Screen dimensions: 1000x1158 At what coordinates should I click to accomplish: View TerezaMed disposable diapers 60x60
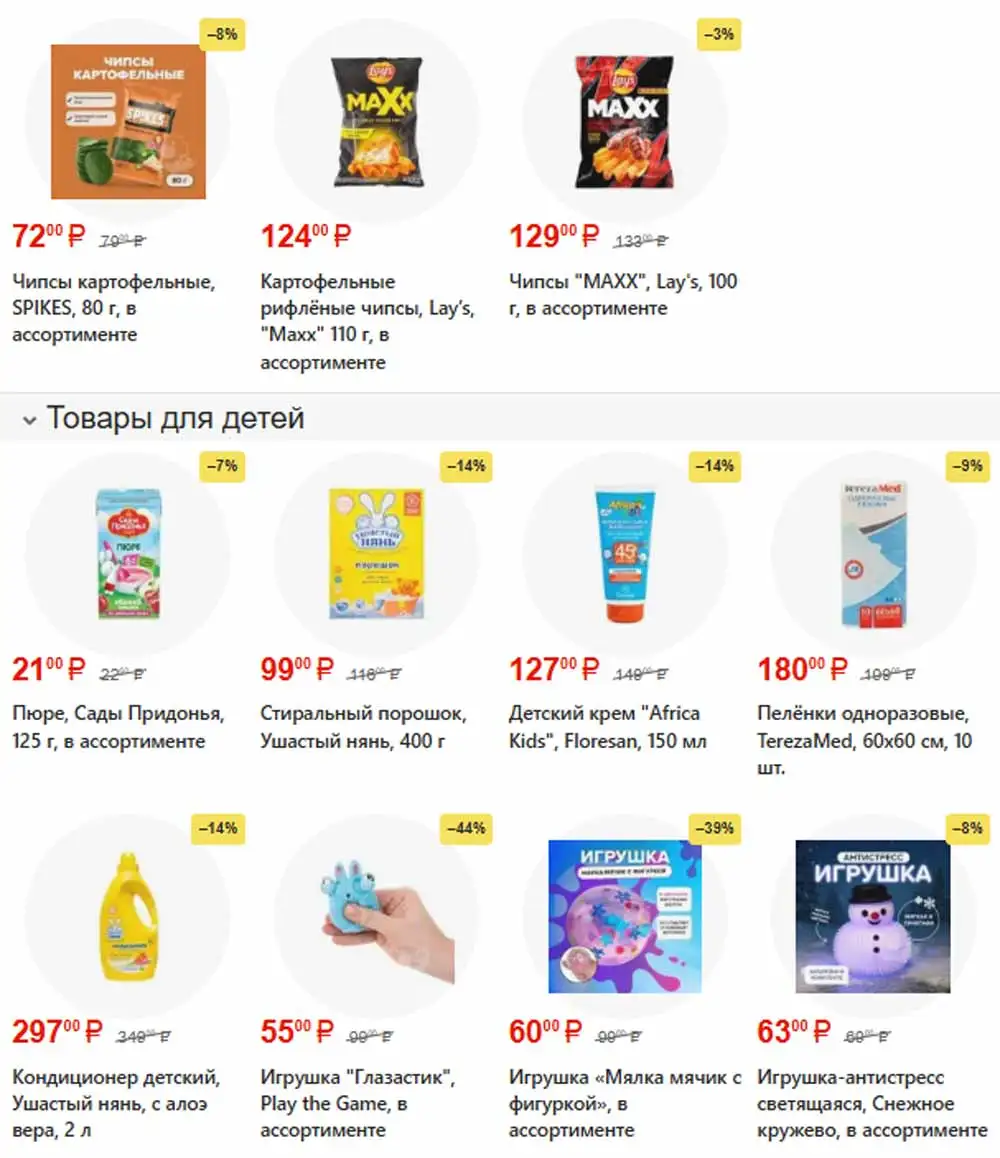pyautogui.click(x=872, y=556)
